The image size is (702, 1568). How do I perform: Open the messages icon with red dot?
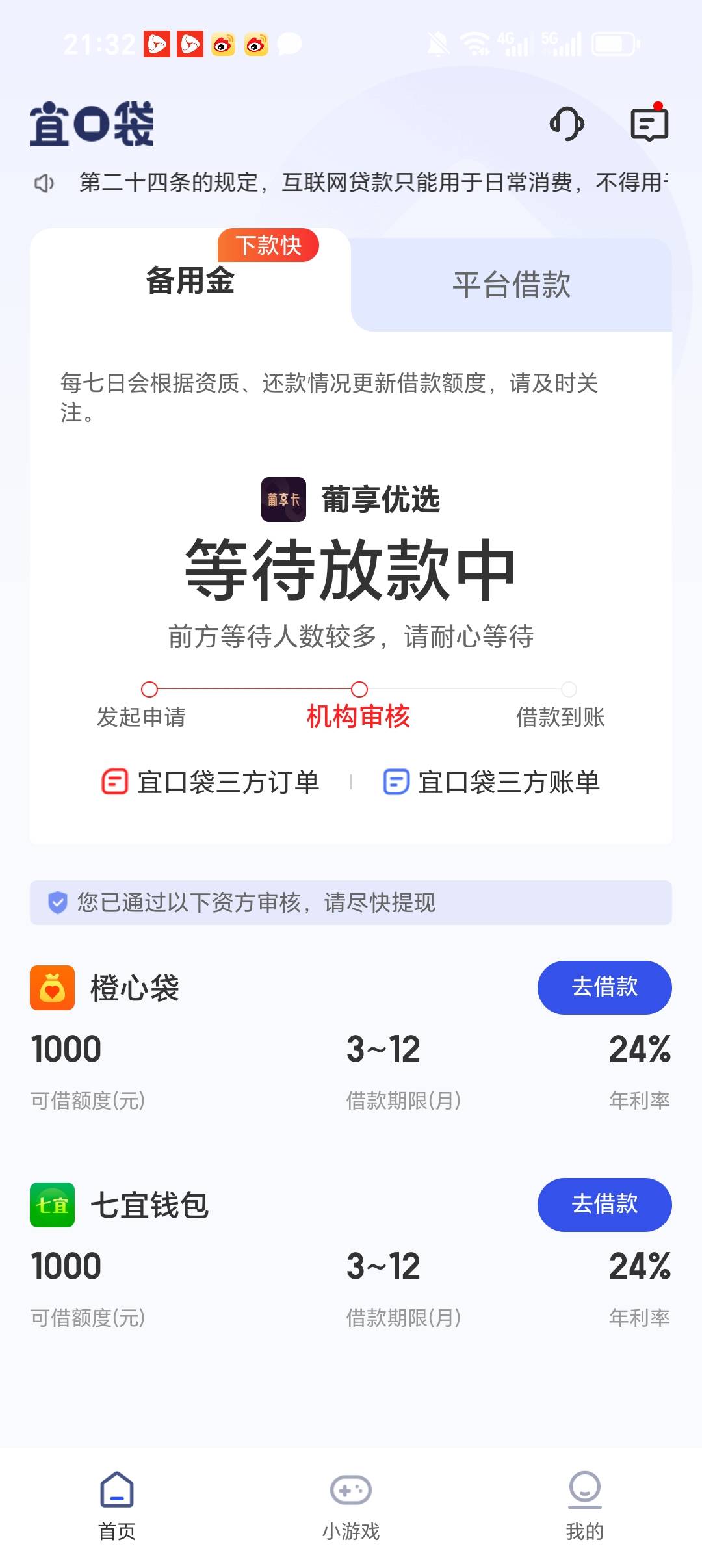pyautogui.click(x=649, y=122)
